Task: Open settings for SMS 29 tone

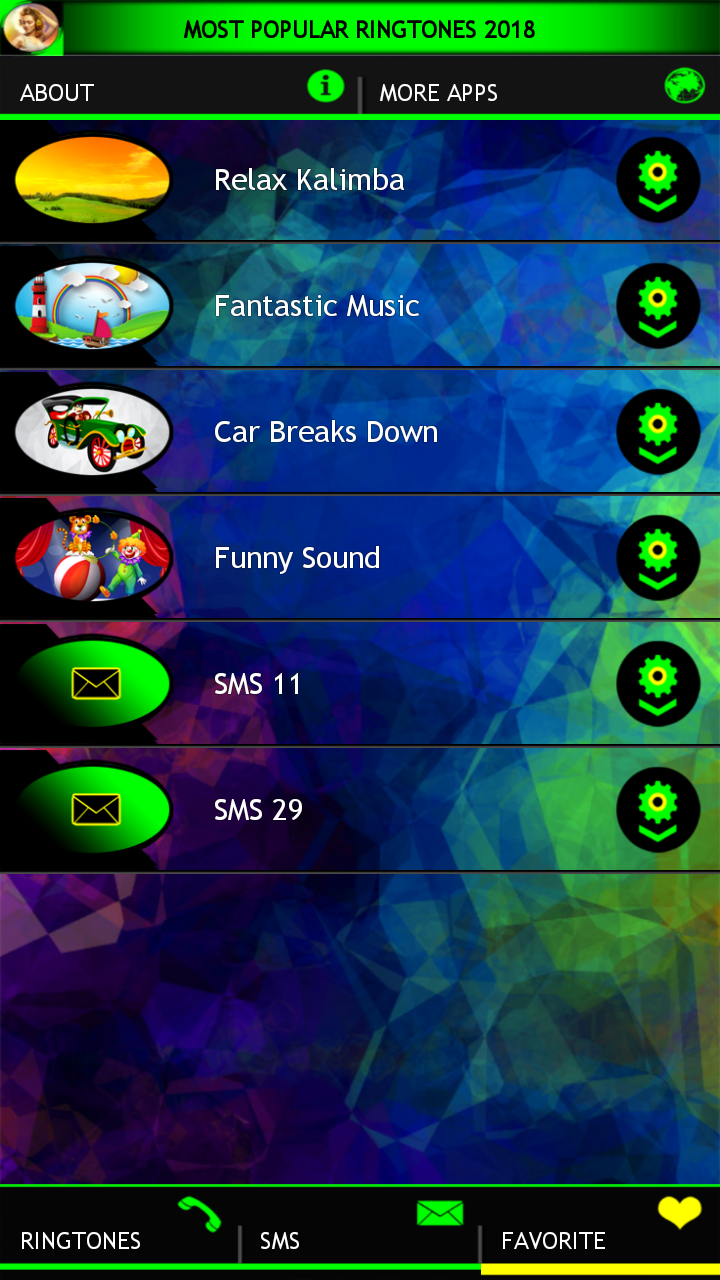Action: click(x=658, y=810)
